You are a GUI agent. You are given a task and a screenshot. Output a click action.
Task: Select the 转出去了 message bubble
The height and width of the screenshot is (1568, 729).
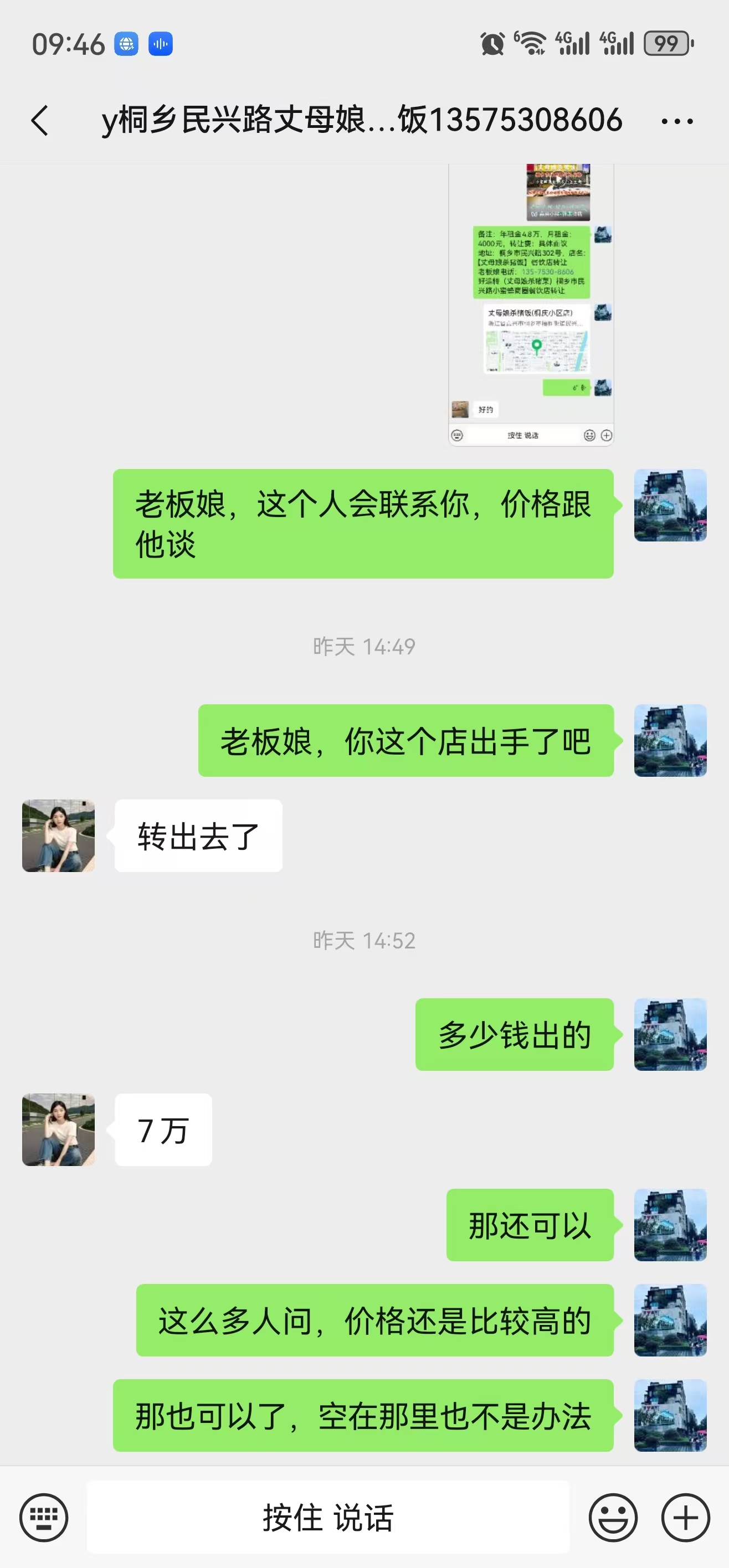point(197,834)
